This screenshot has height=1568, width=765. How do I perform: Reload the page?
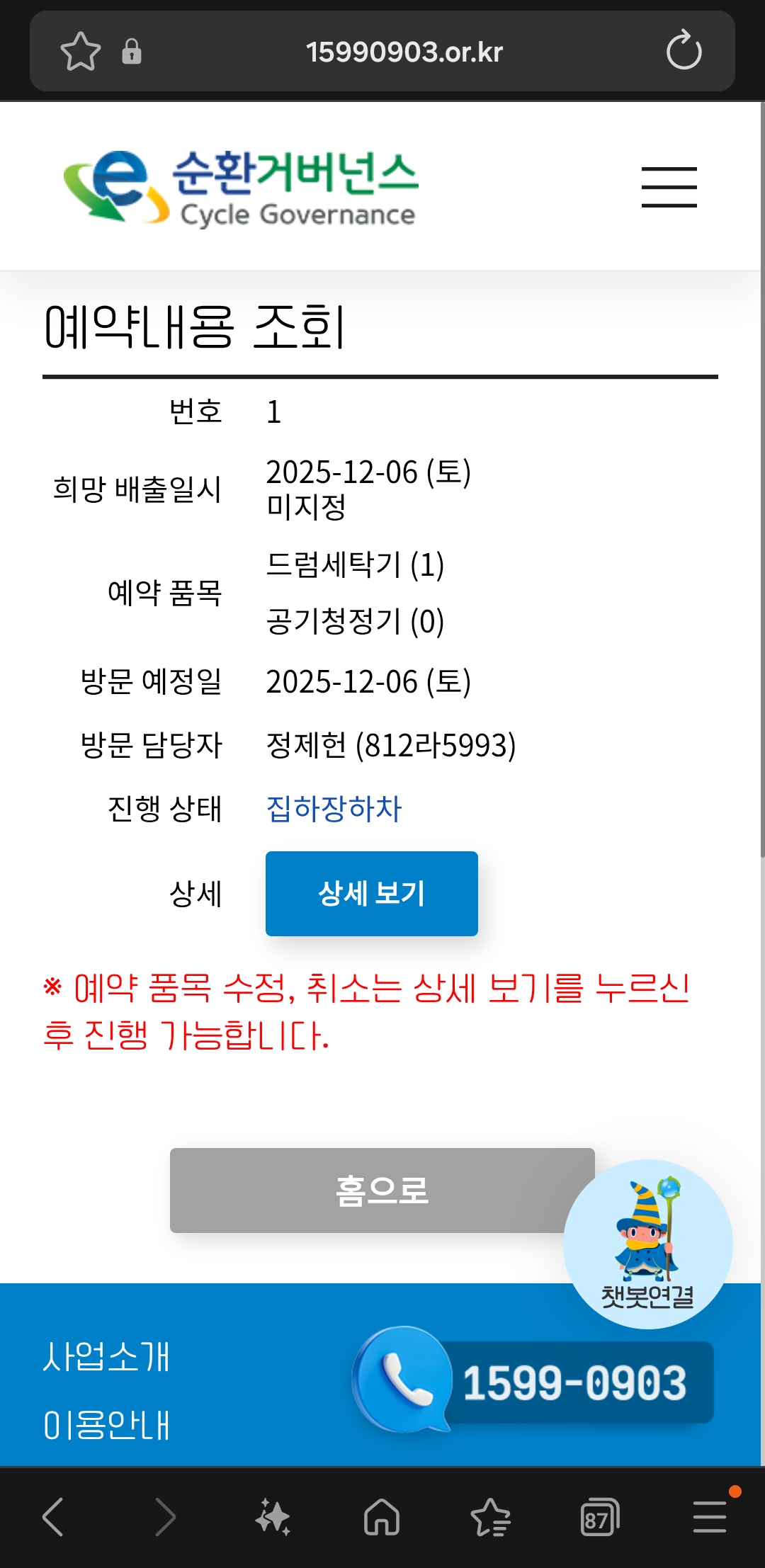pyautogui.click(x=684, y=51)
